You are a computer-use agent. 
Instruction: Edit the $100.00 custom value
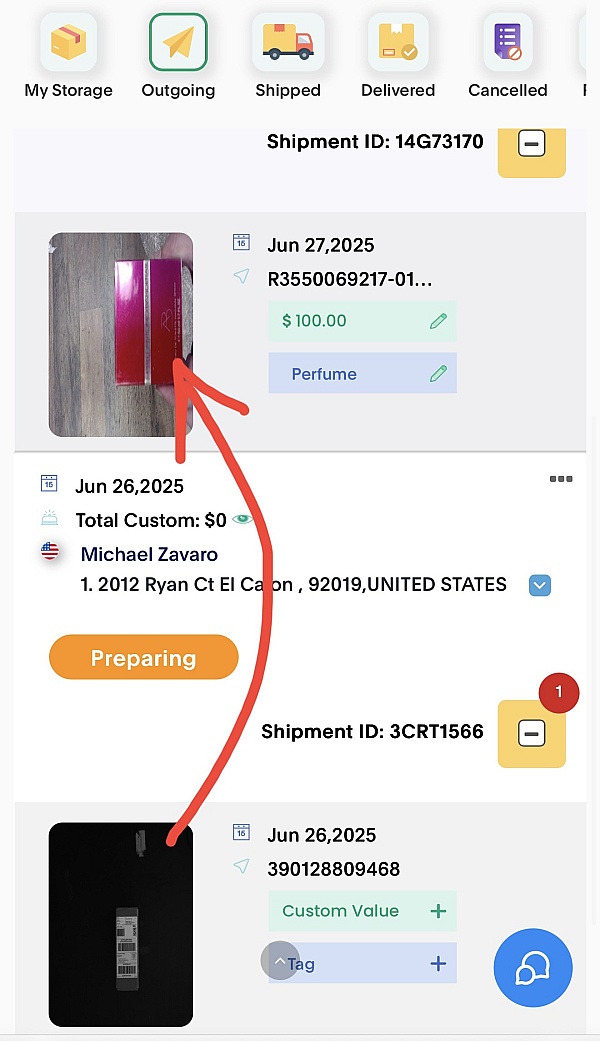pyautogui.click(x=438, y=321)
